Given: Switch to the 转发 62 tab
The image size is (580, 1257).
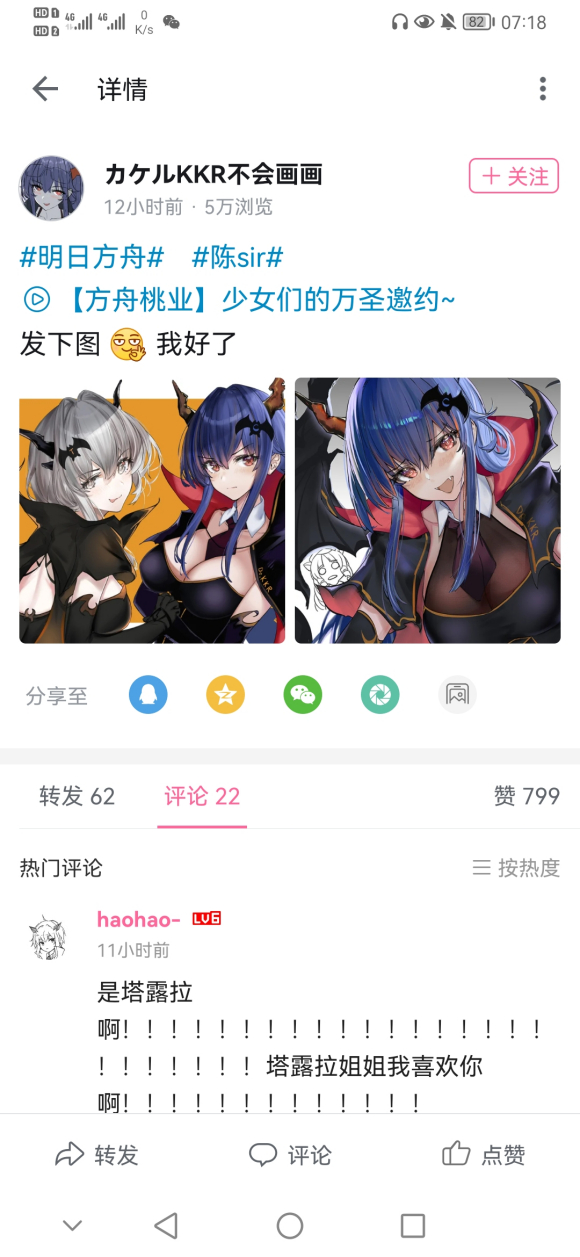Looking at the screenshot, I should coord(77,796).
